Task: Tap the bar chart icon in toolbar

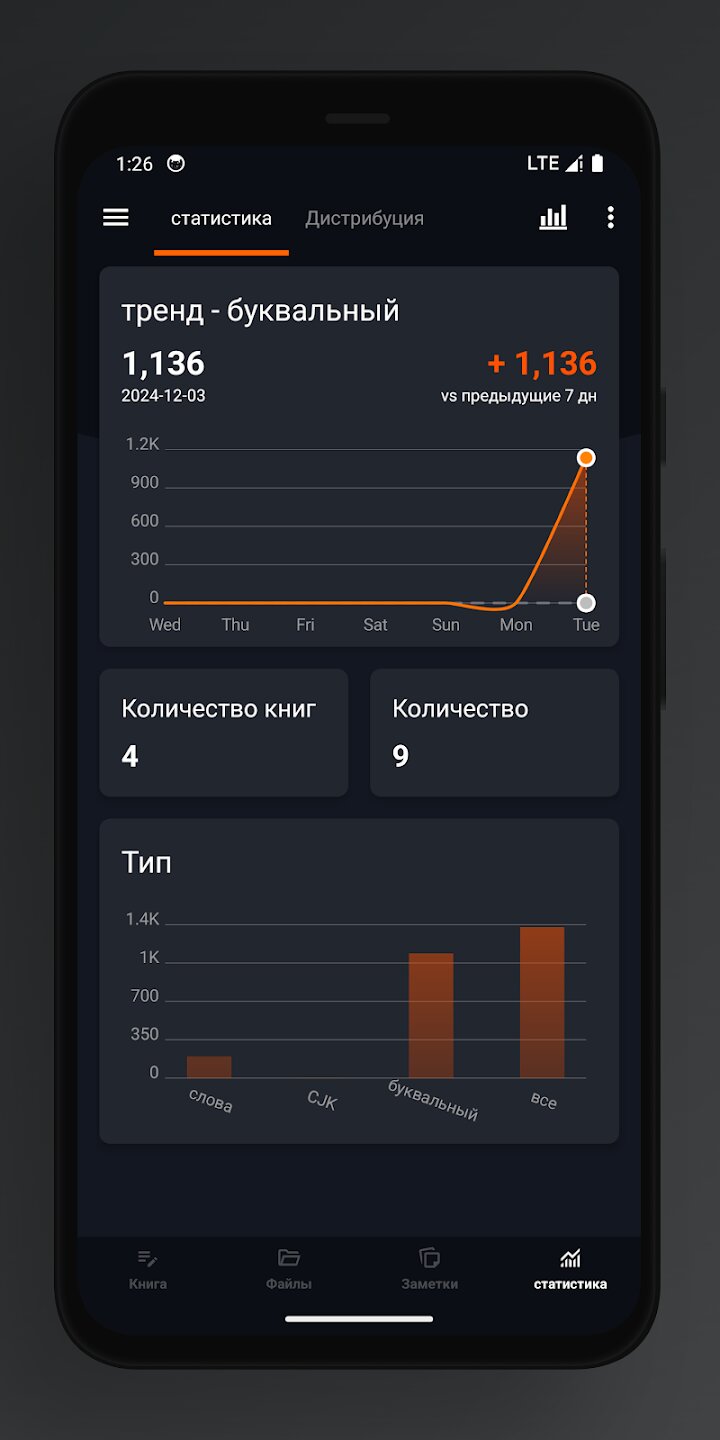Action: tap(553, 217)
